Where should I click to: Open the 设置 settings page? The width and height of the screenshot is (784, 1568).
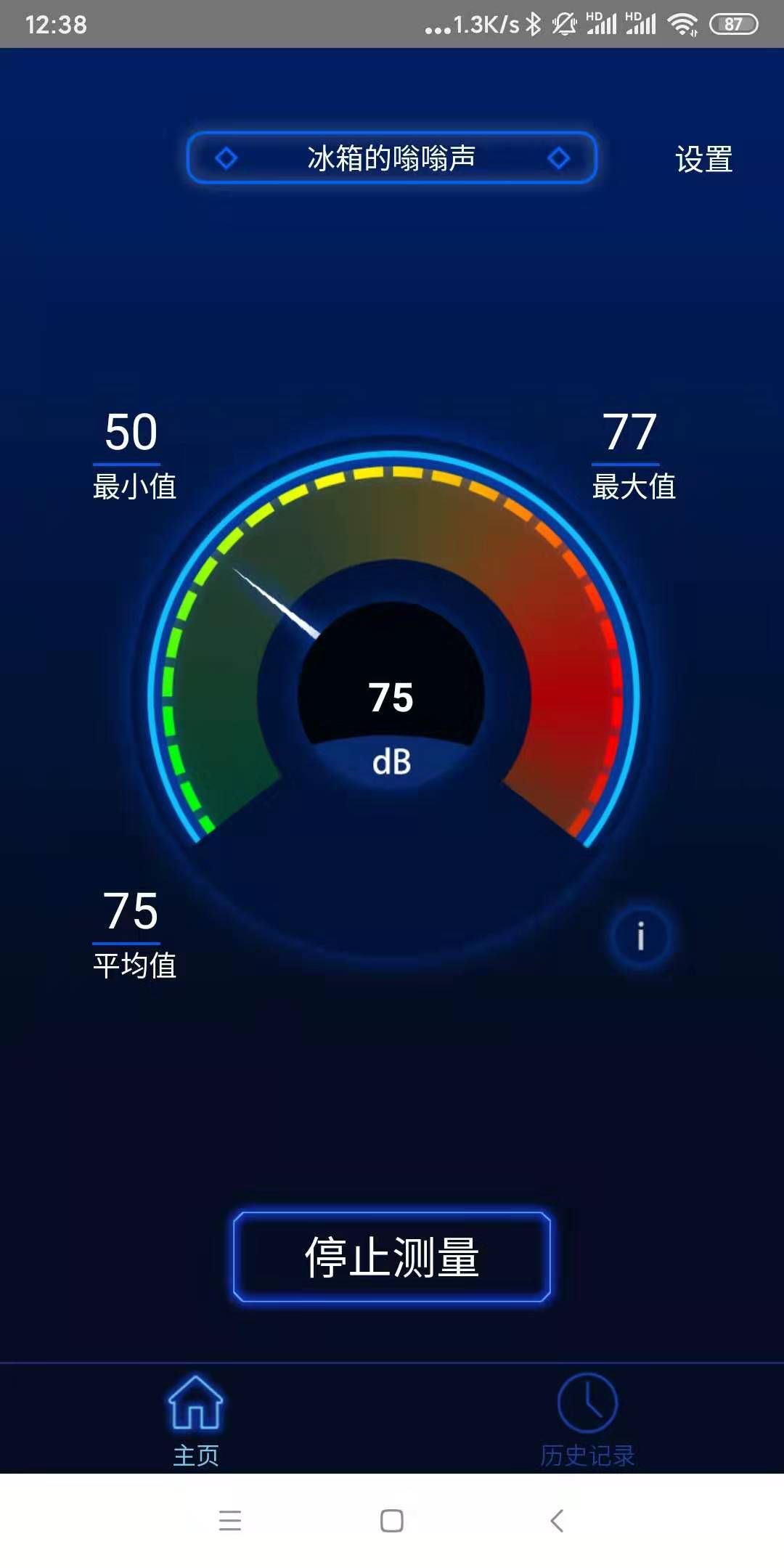click(x=703, y=159)
